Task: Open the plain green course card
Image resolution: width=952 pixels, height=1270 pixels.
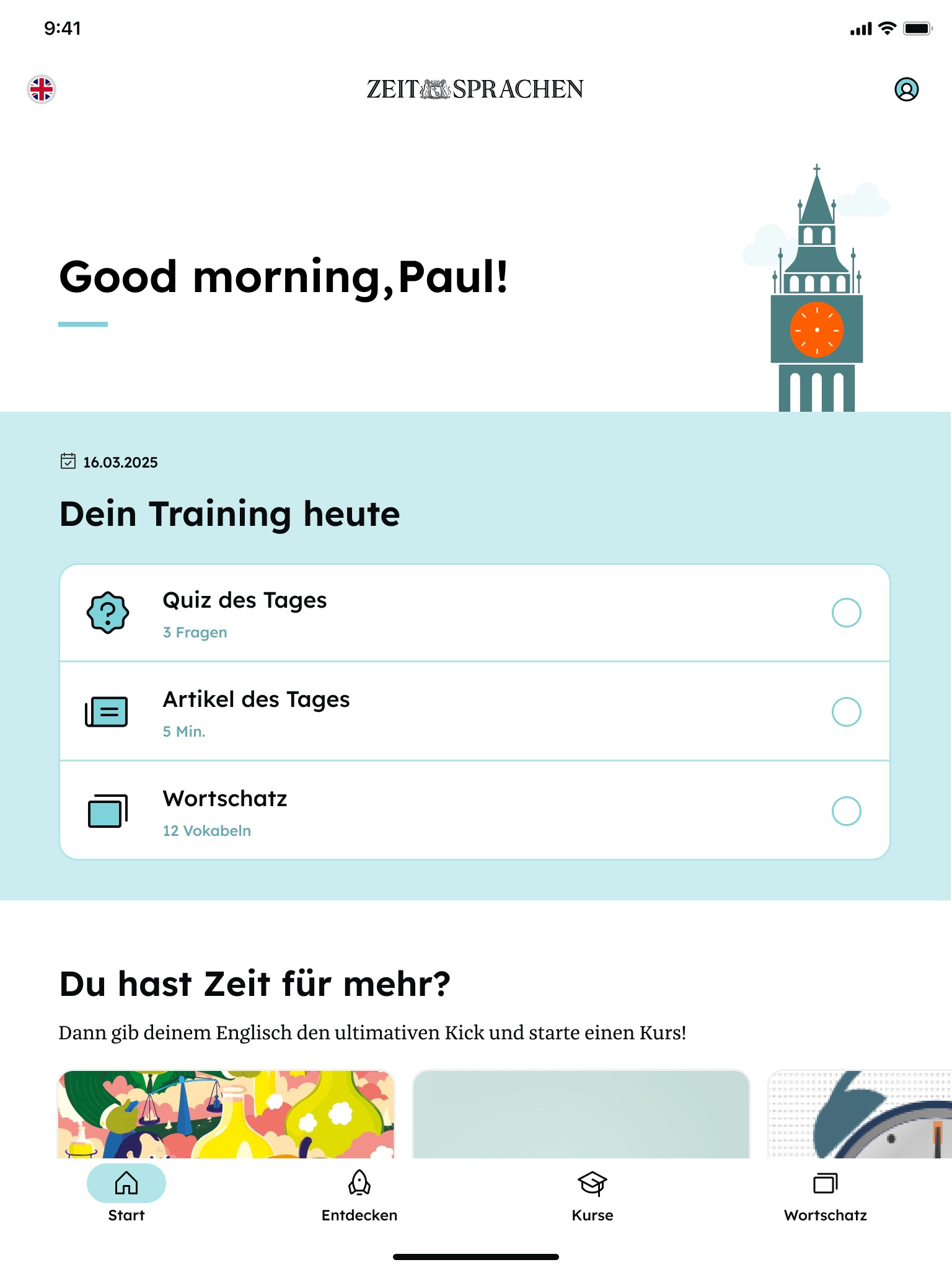Action: (581, 1114)
